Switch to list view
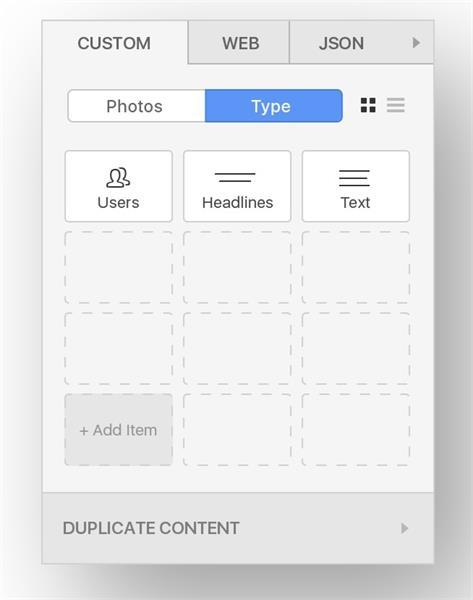 point(396,105)
